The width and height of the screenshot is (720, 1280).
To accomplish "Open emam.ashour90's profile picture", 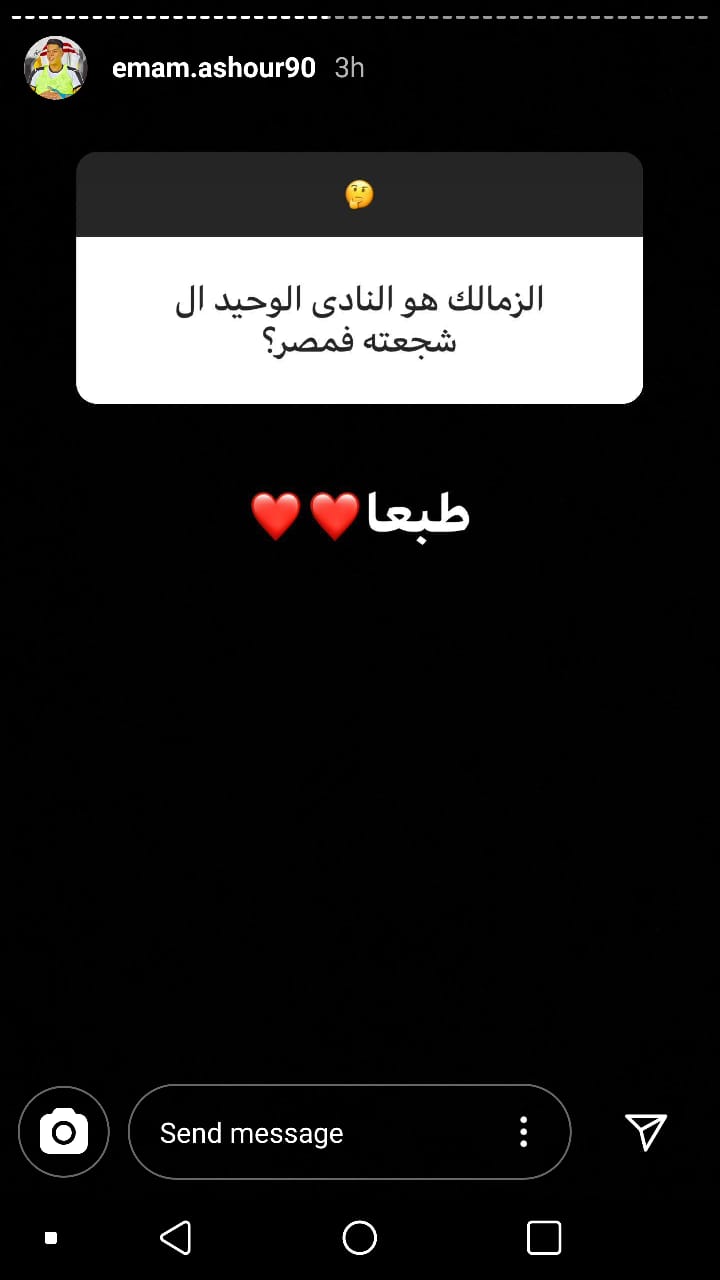I will (55, 68).
